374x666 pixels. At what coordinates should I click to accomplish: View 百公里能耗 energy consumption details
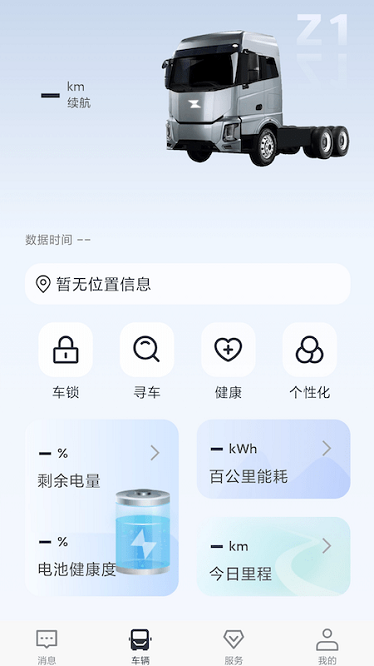pyautogui.click(x=273, y=459)
